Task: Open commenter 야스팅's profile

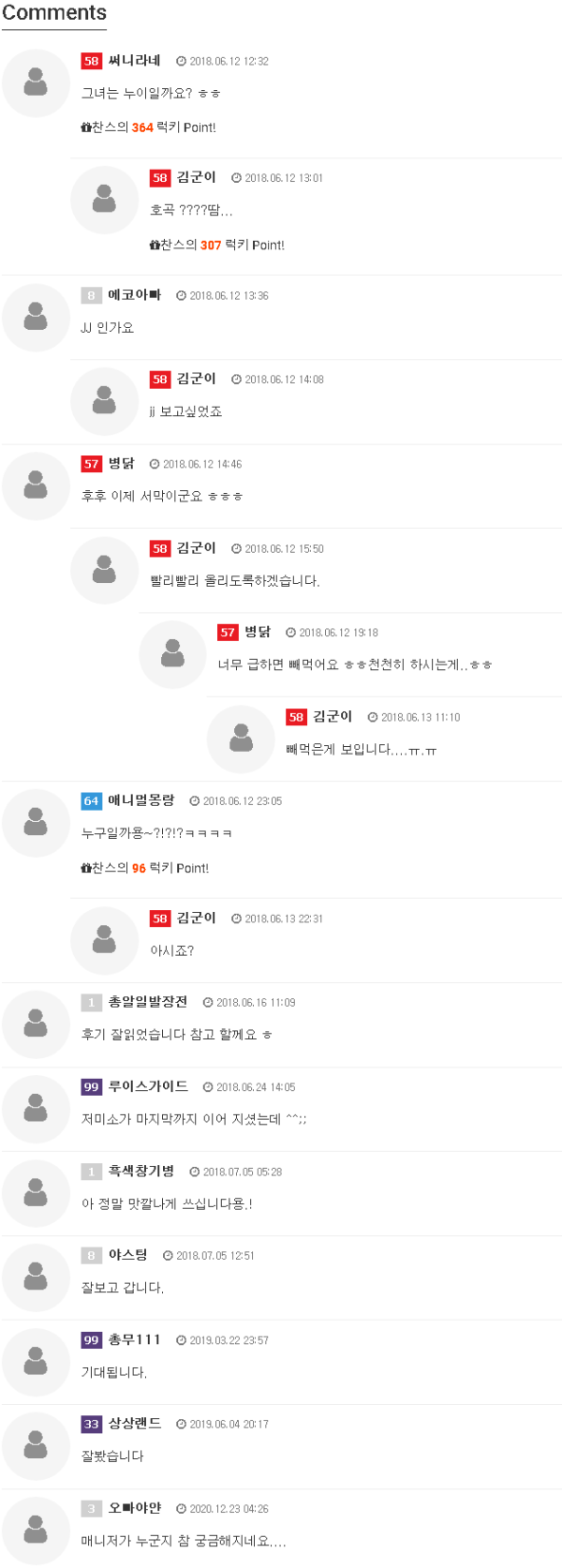Action: point(127,1255)
